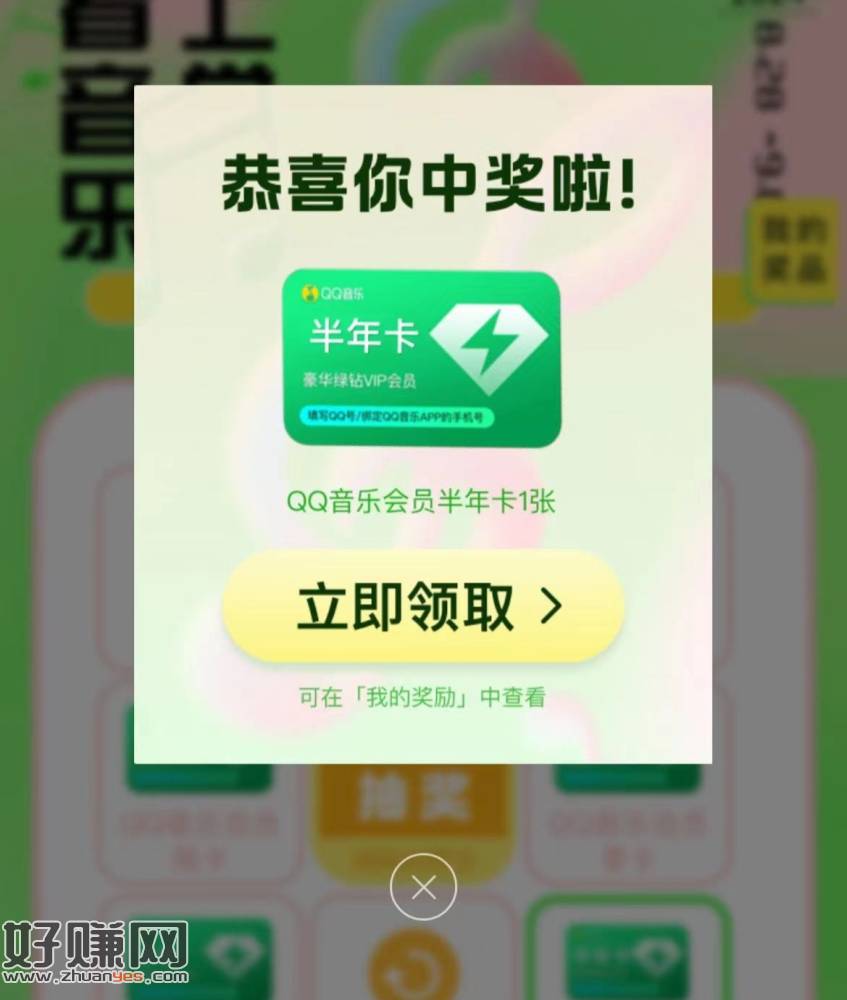847x1000 pixels.
Task: Close the prize popup with the X
Action: [423, 887]
